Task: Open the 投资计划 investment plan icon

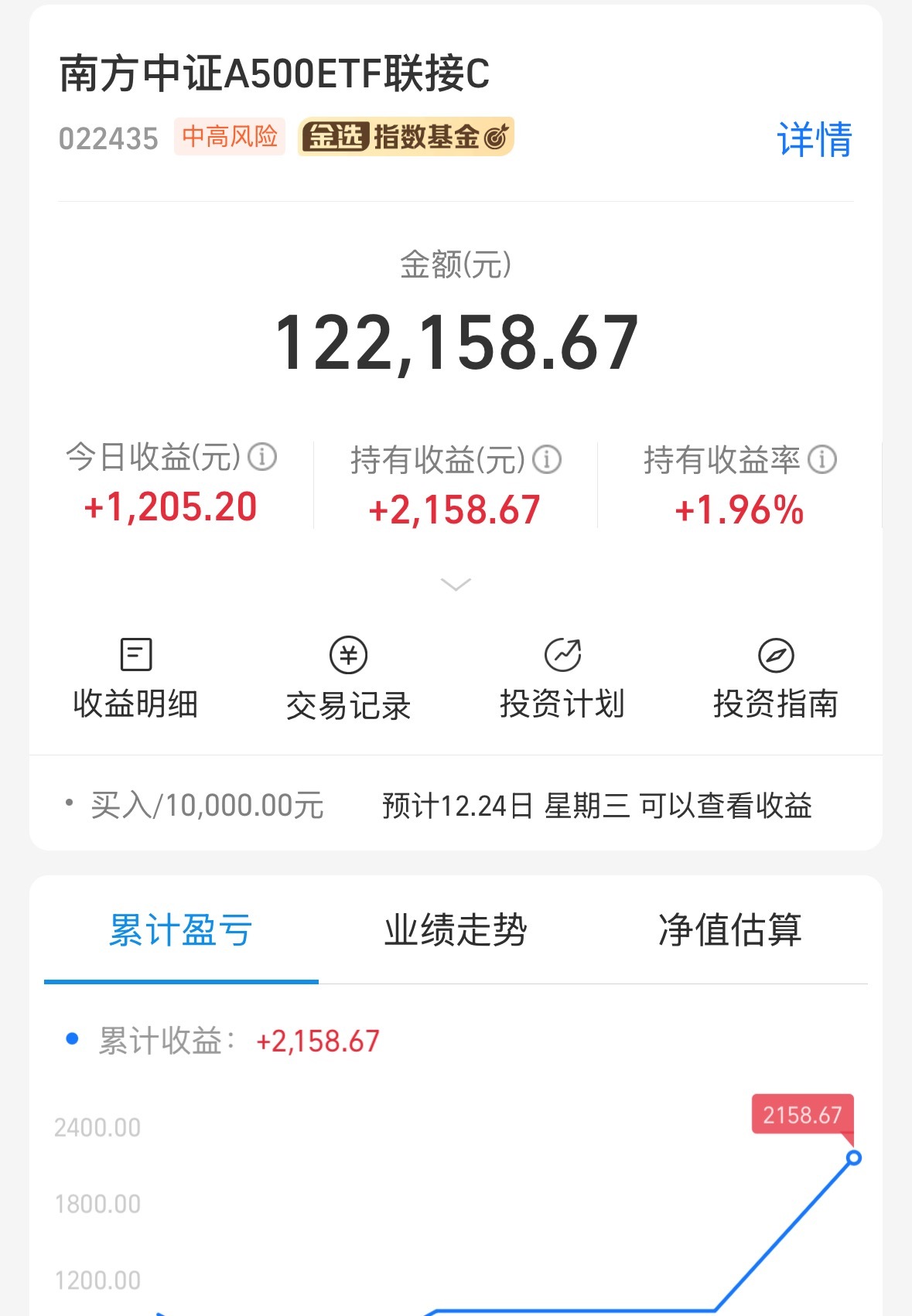Action: pos(564,653)
